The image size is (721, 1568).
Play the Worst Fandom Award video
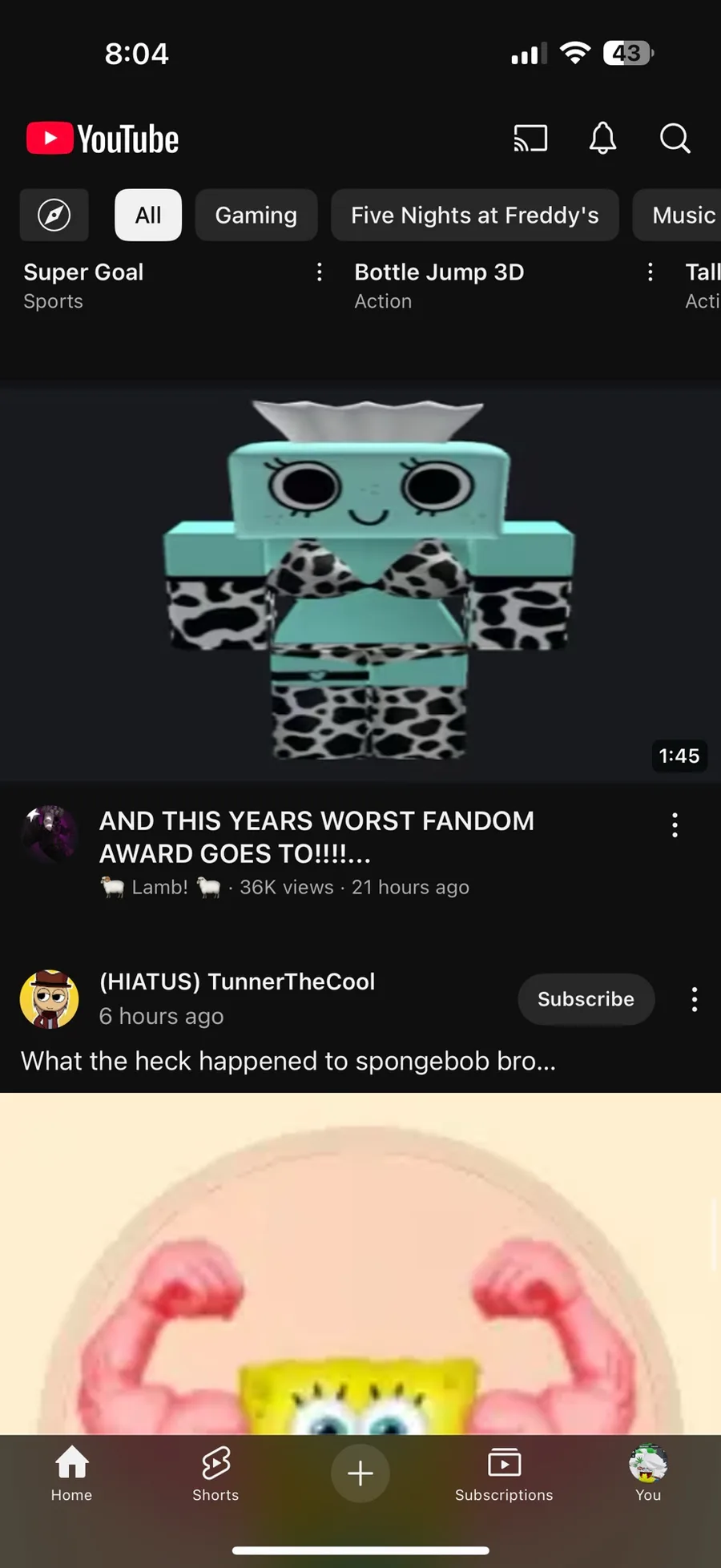click(x=360, y=584)
